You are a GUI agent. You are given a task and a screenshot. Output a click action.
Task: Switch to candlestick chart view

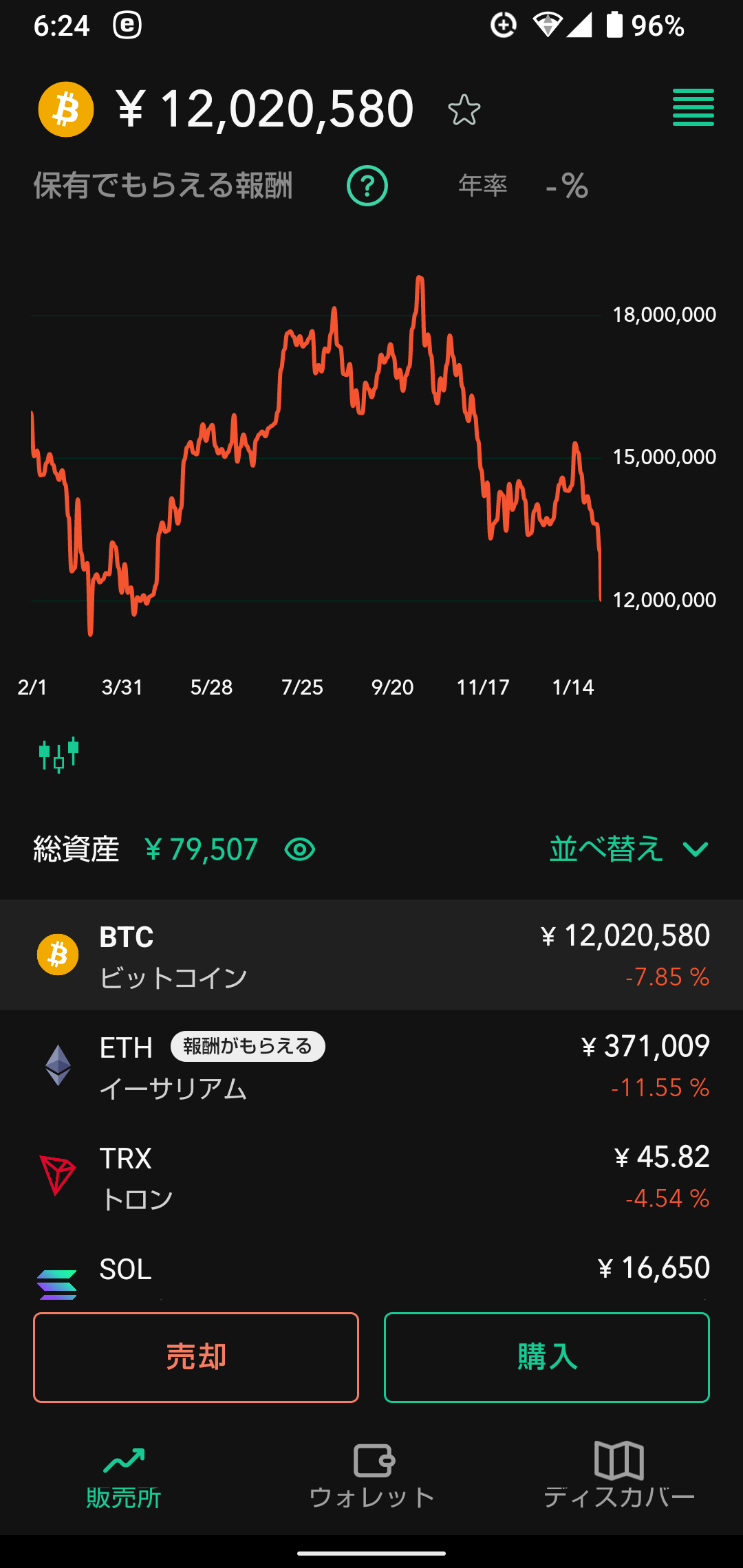pyautogui.click(x=59, y=755)
